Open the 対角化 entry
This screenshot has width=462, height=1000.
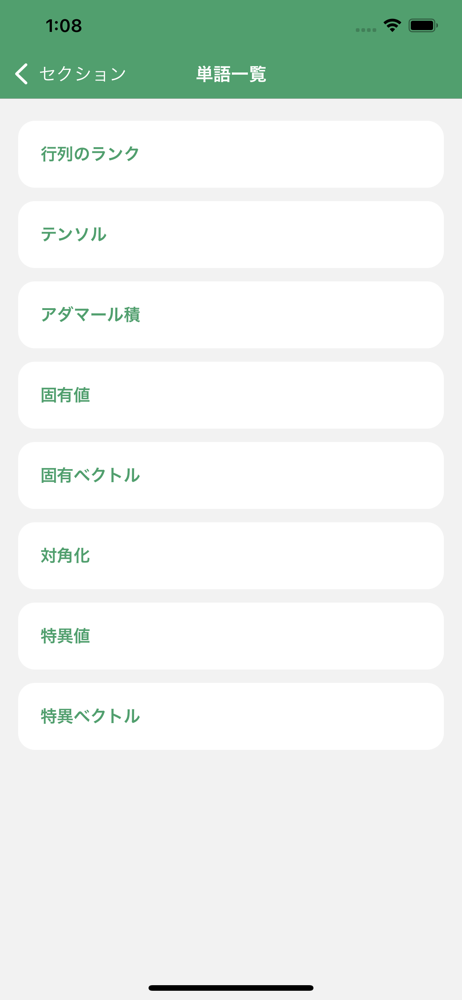(x=230, y=556)
